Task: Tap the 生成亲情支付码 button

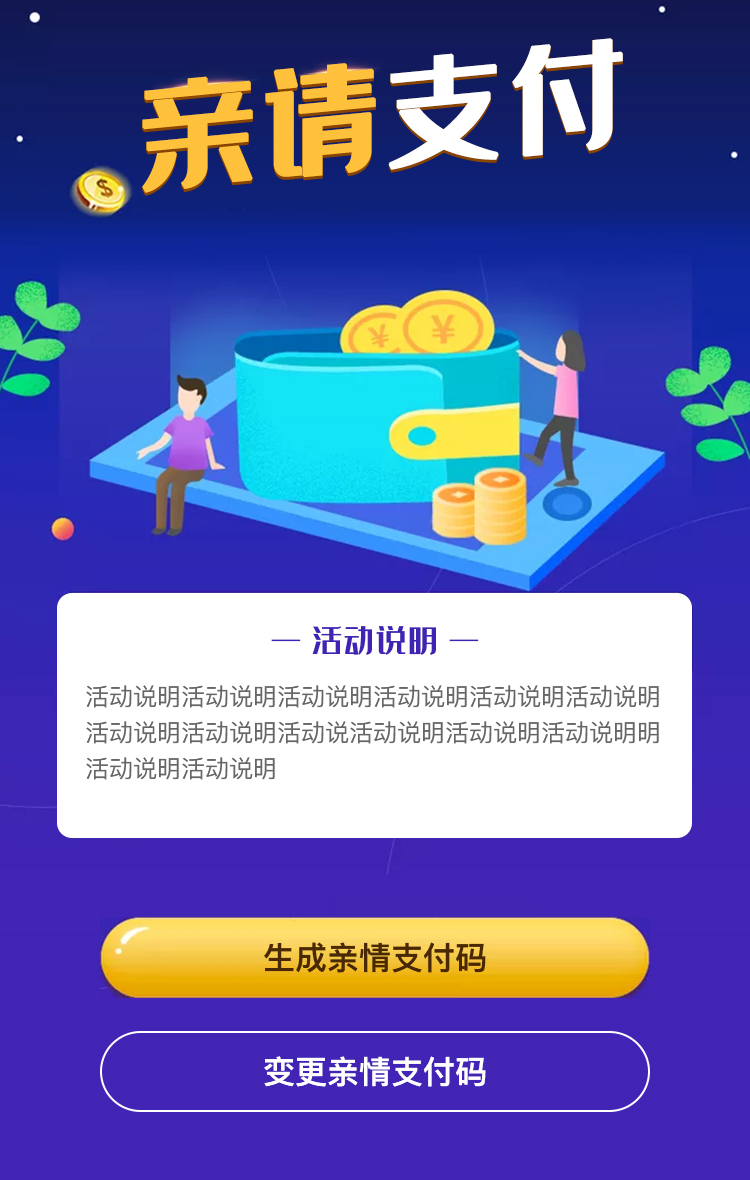Action: (375, 958)
